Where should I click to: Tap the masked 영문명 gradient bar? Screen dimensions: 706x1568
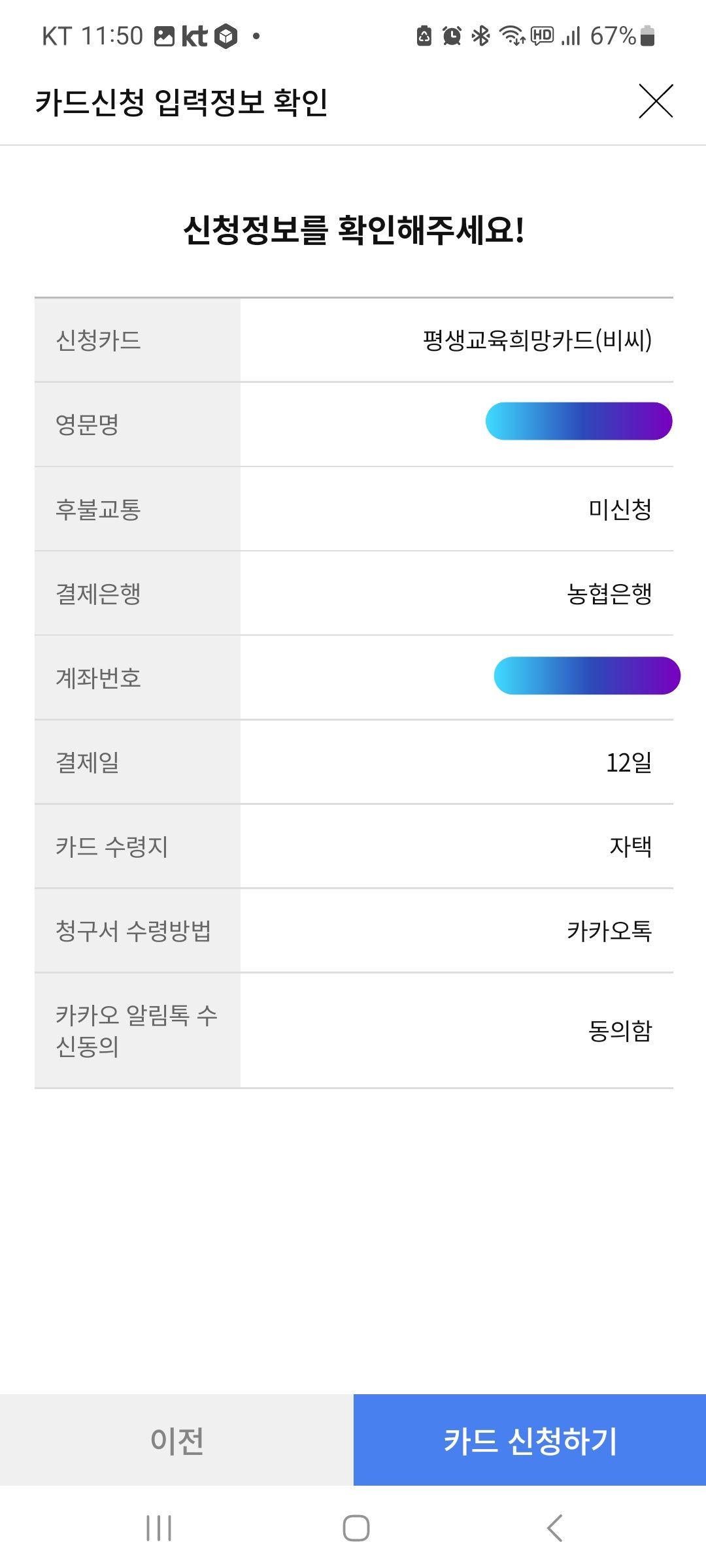coord(579,421)
